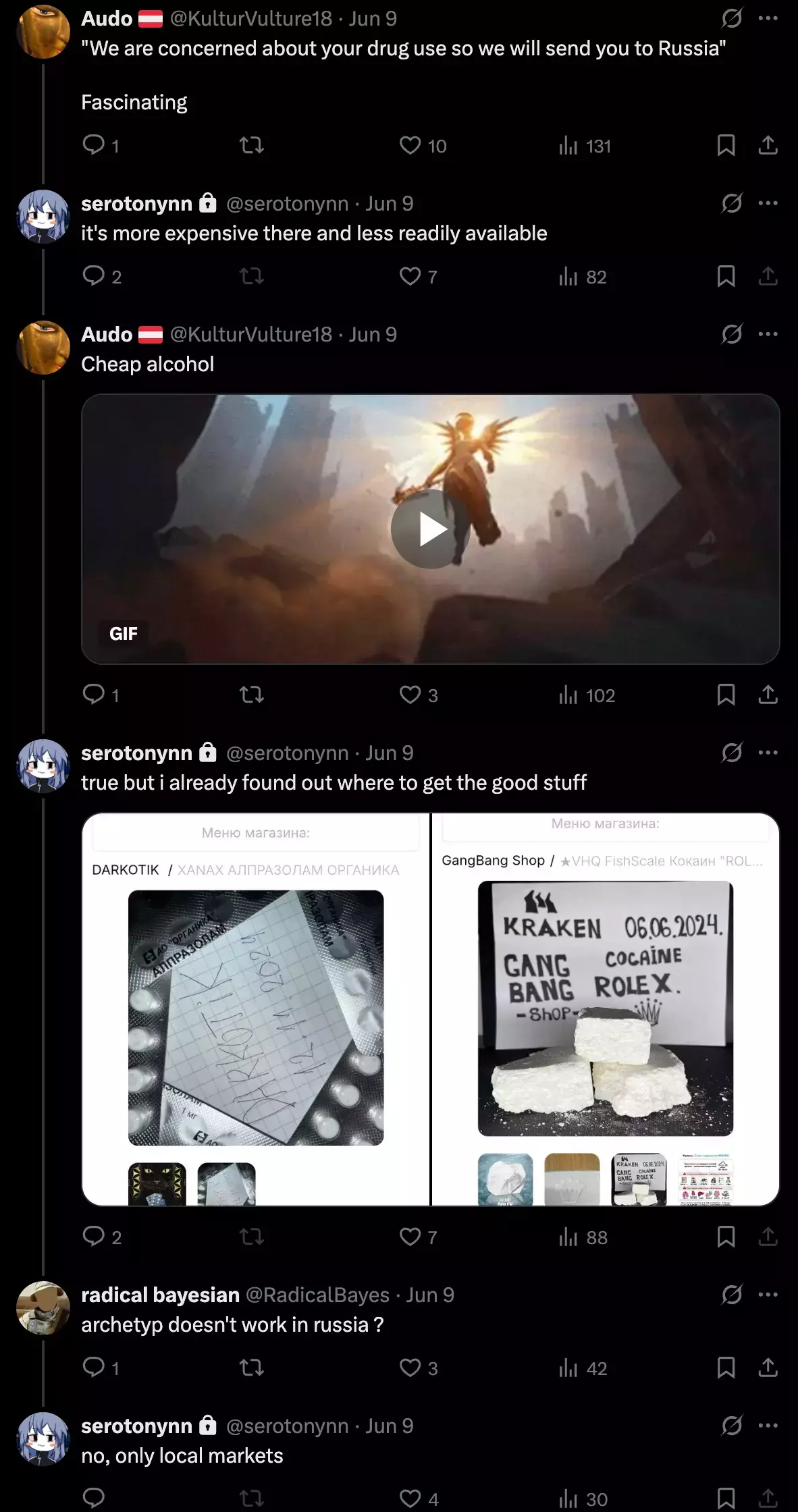Open the DARKOTIK image attachment

(x=256, y=1009)
